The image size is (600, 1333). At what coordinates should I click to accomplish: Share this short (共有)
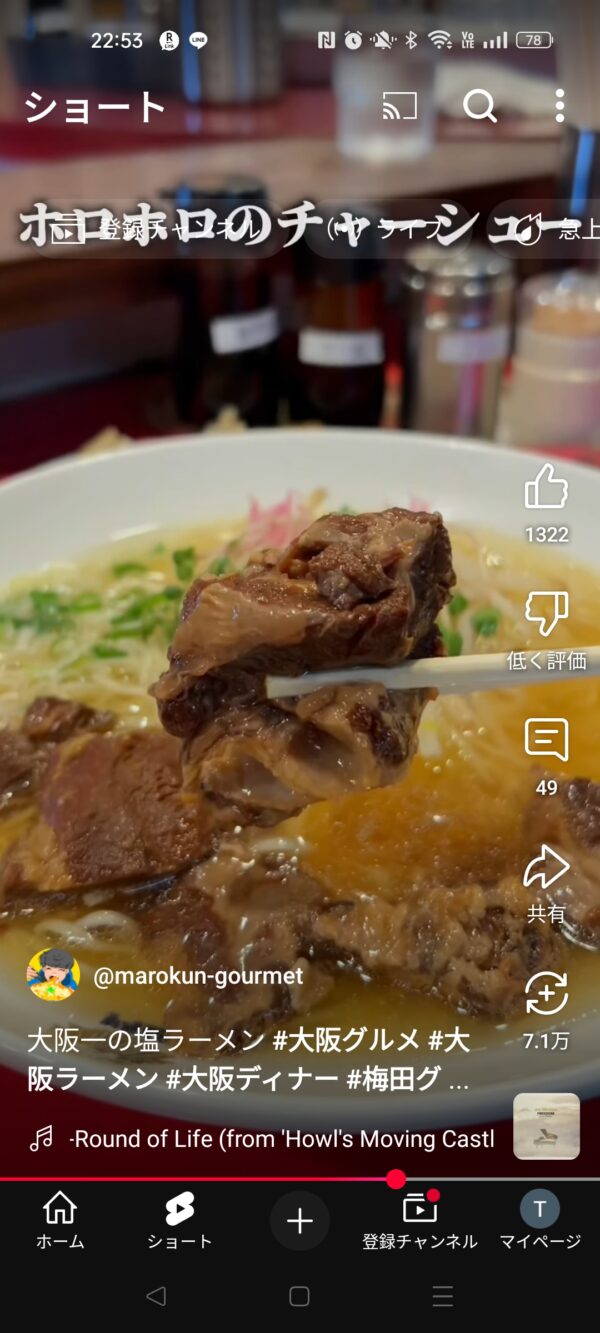546,868
